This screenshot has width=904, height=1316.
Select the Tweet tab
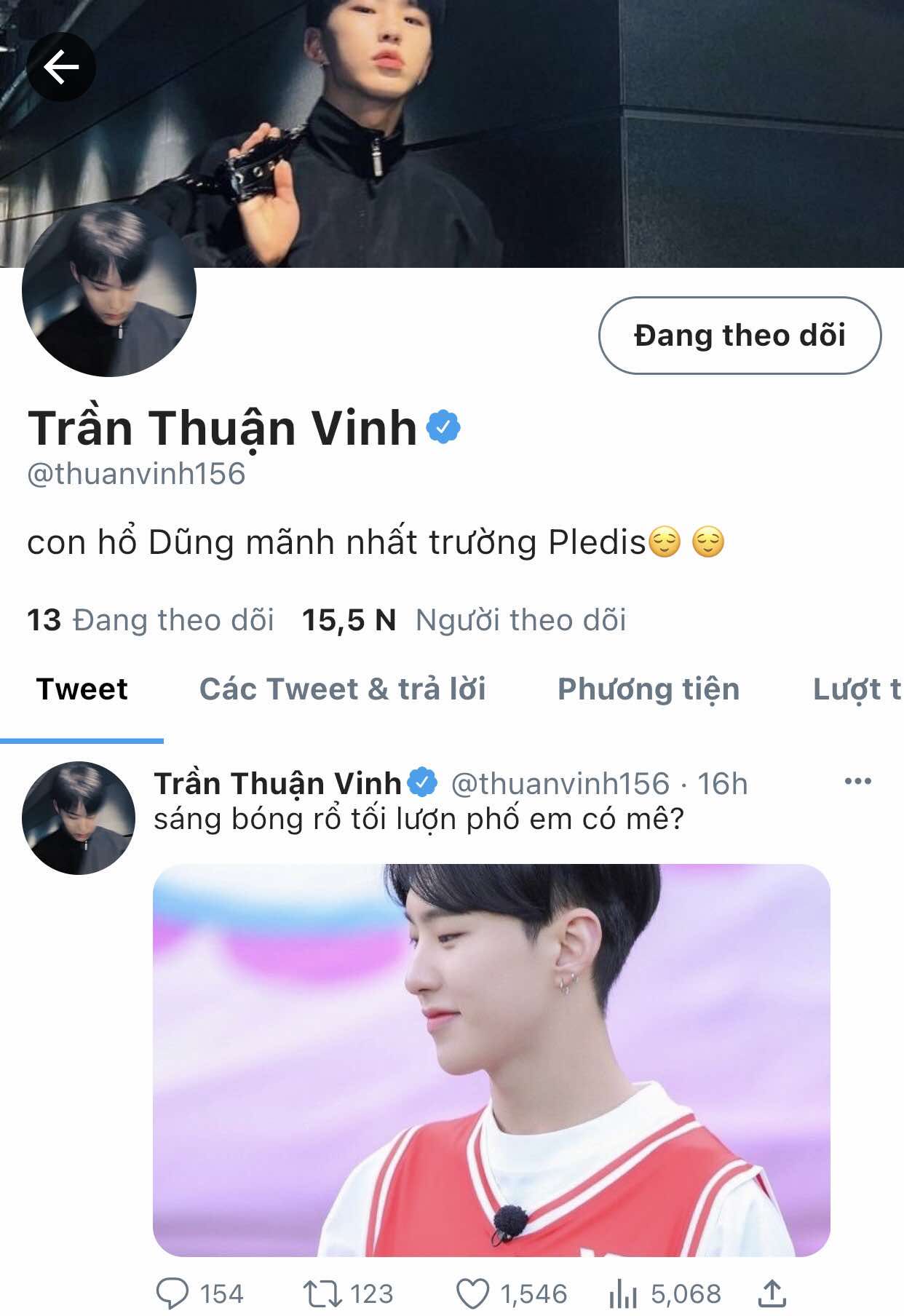[x=82, y=689]
